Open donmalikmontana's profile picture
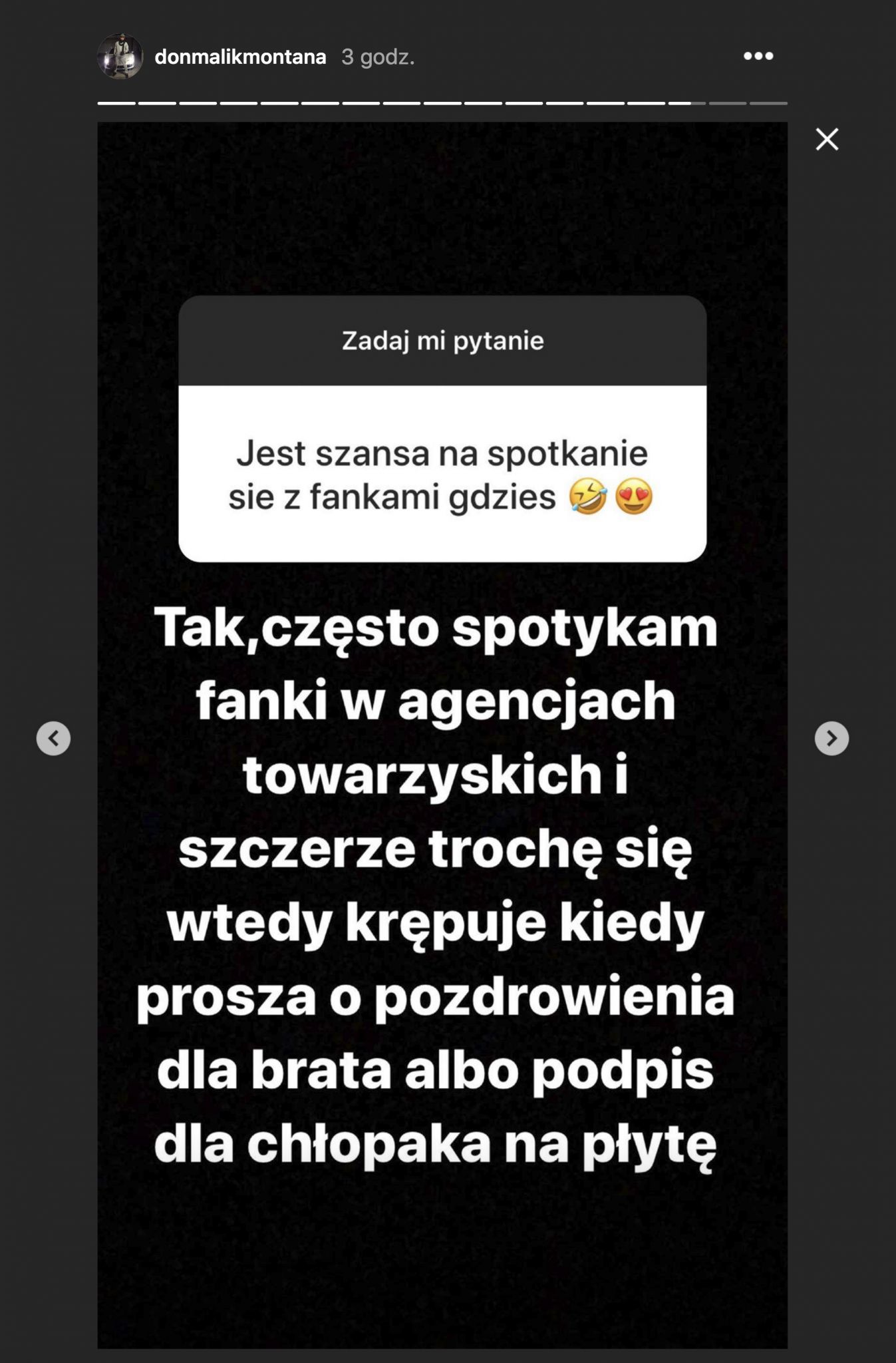Screen dimensions: 896x1363 120,57
